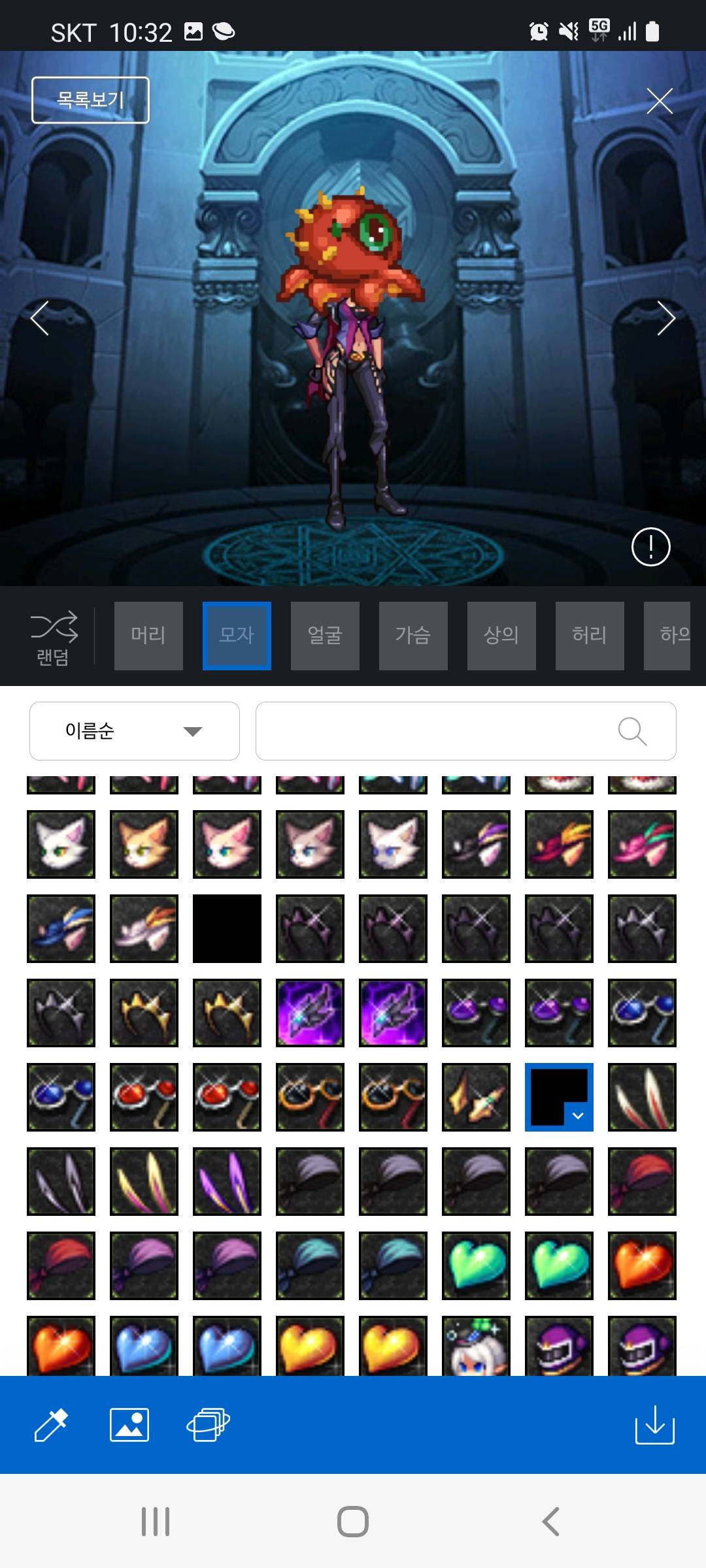This screenshot has height=1568, width=706.
Task: Switch to the 가슴 tab
Action: (x=413, y=636)
